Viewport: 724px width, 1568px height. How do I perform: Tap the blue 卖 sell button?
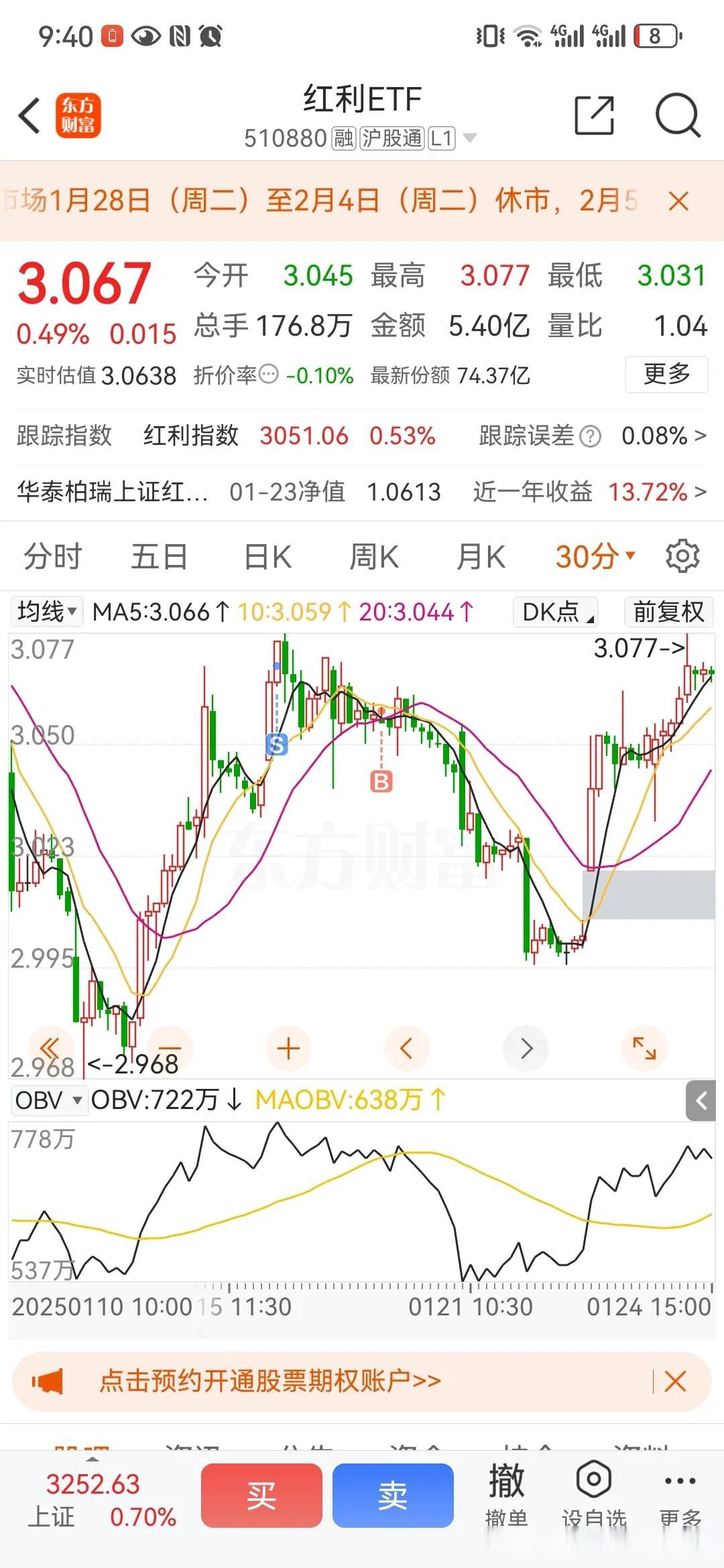click(393, 1496)
